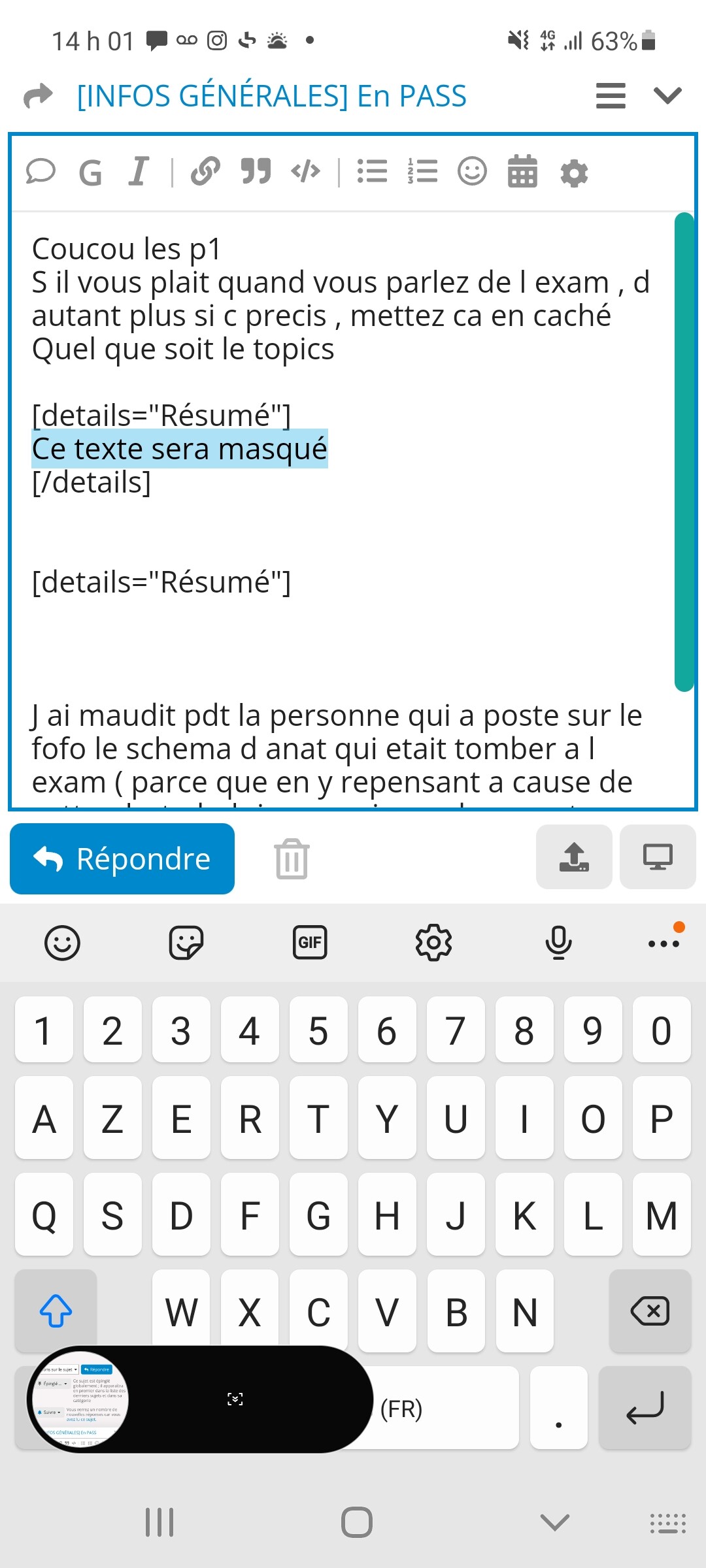Collapse the composer with the chevron
Screen dimensions: 706x1568
tap(667, 96)
